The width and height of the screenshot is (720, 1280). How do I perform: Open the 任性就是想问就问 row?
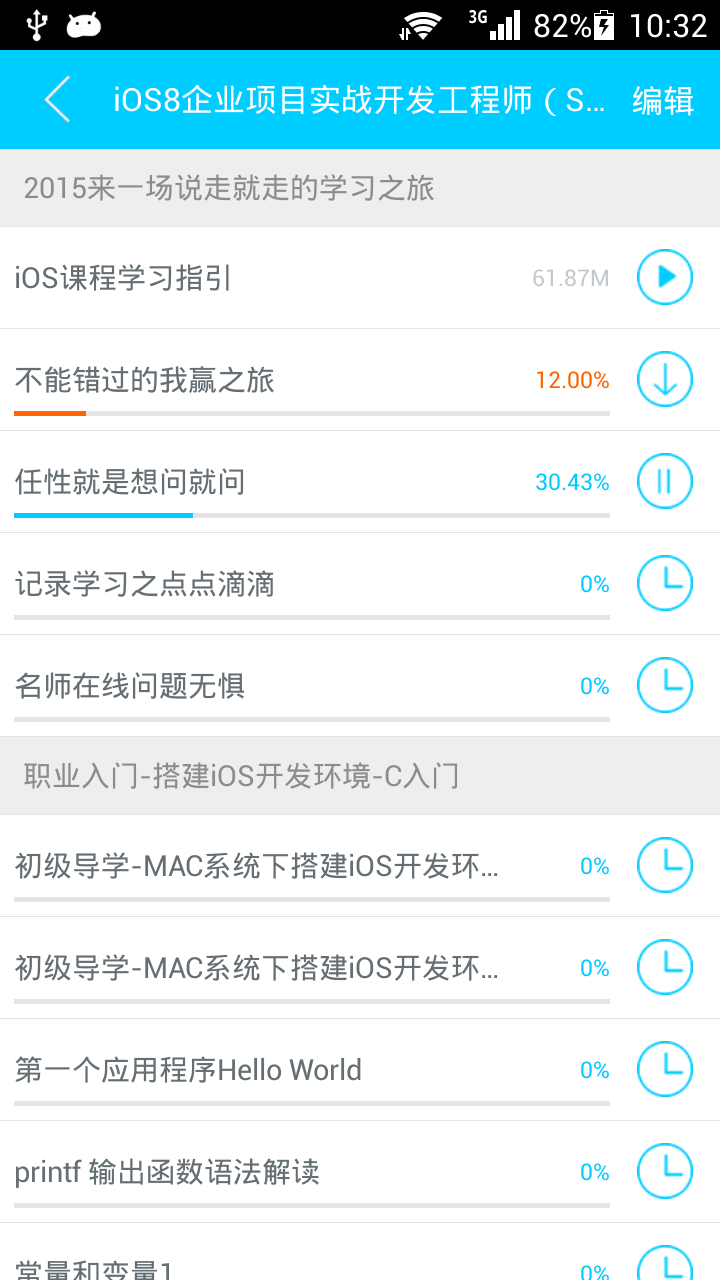pyautogui.click(x=360, y=482)
